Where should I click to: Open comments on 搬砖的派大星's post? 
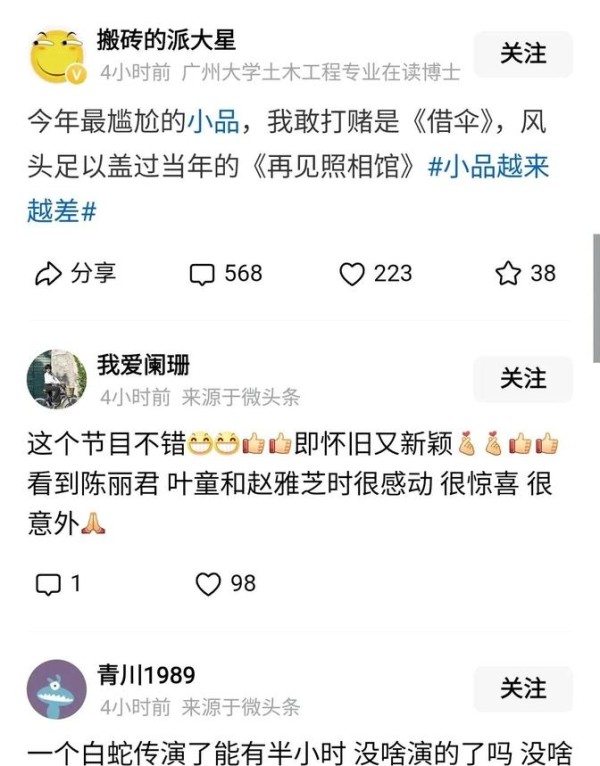[226, 273]
